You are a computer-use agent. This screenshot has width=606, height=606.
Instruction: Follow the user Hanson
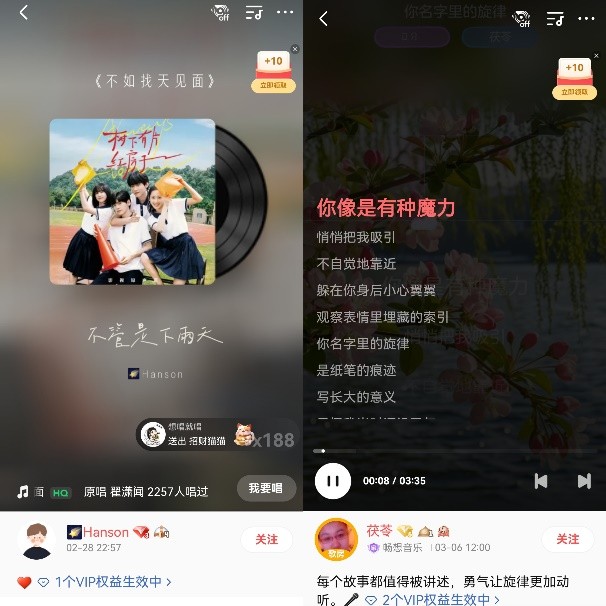pos(267,539)
